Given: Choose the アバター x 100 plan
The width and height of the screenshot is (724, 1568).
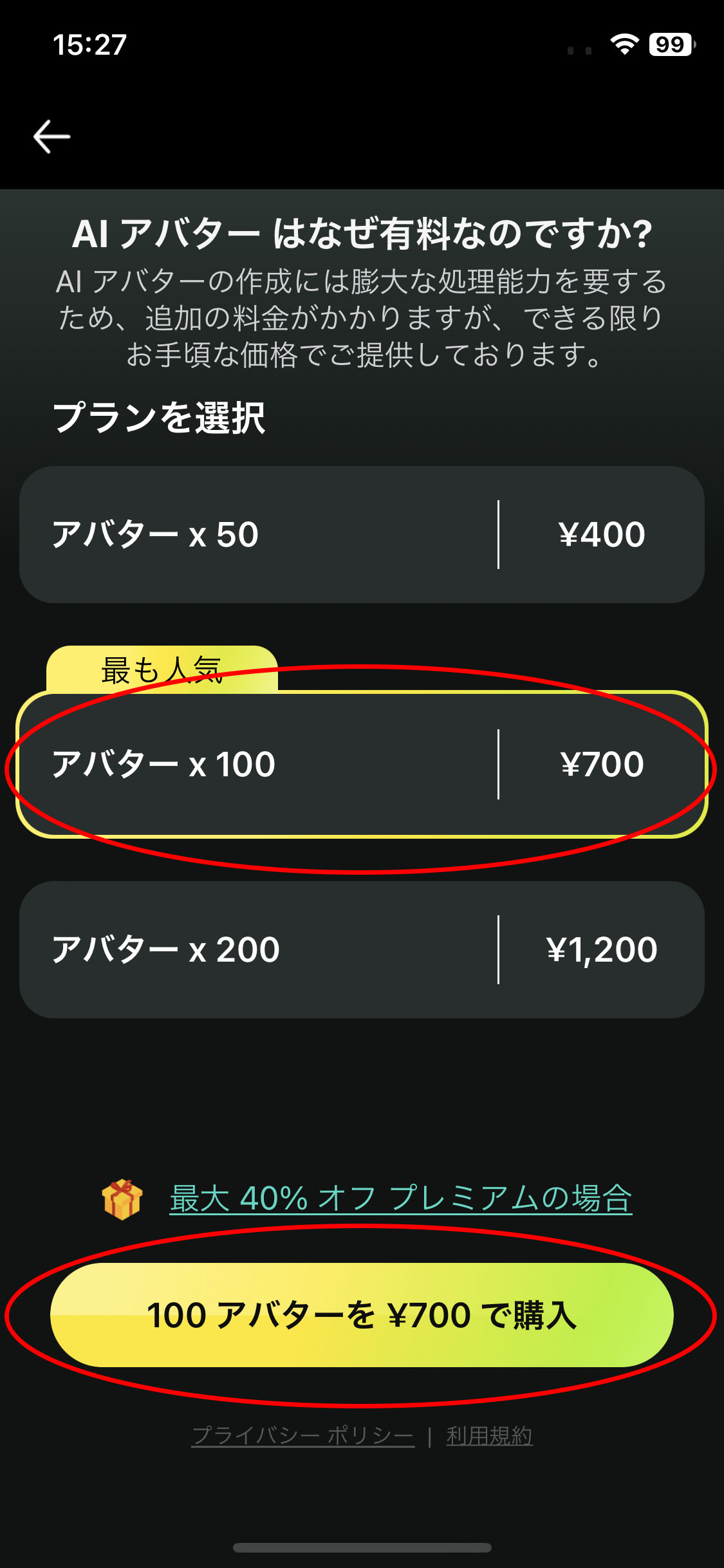Looking at the screenshot, I should click(362, 764).
